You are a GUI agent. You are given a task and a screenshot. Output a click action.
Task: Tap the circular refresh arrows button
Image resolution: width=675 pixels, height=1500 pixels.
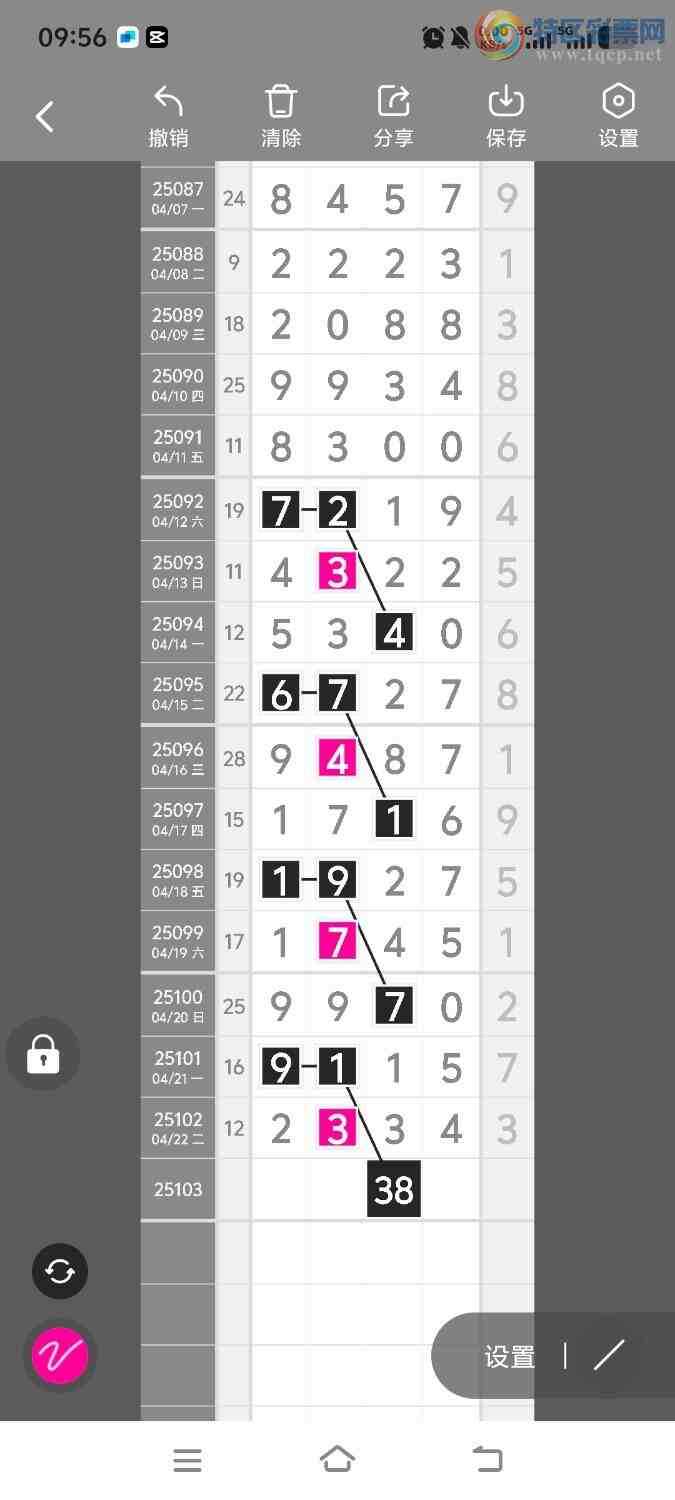click(x=60, y=1271)
